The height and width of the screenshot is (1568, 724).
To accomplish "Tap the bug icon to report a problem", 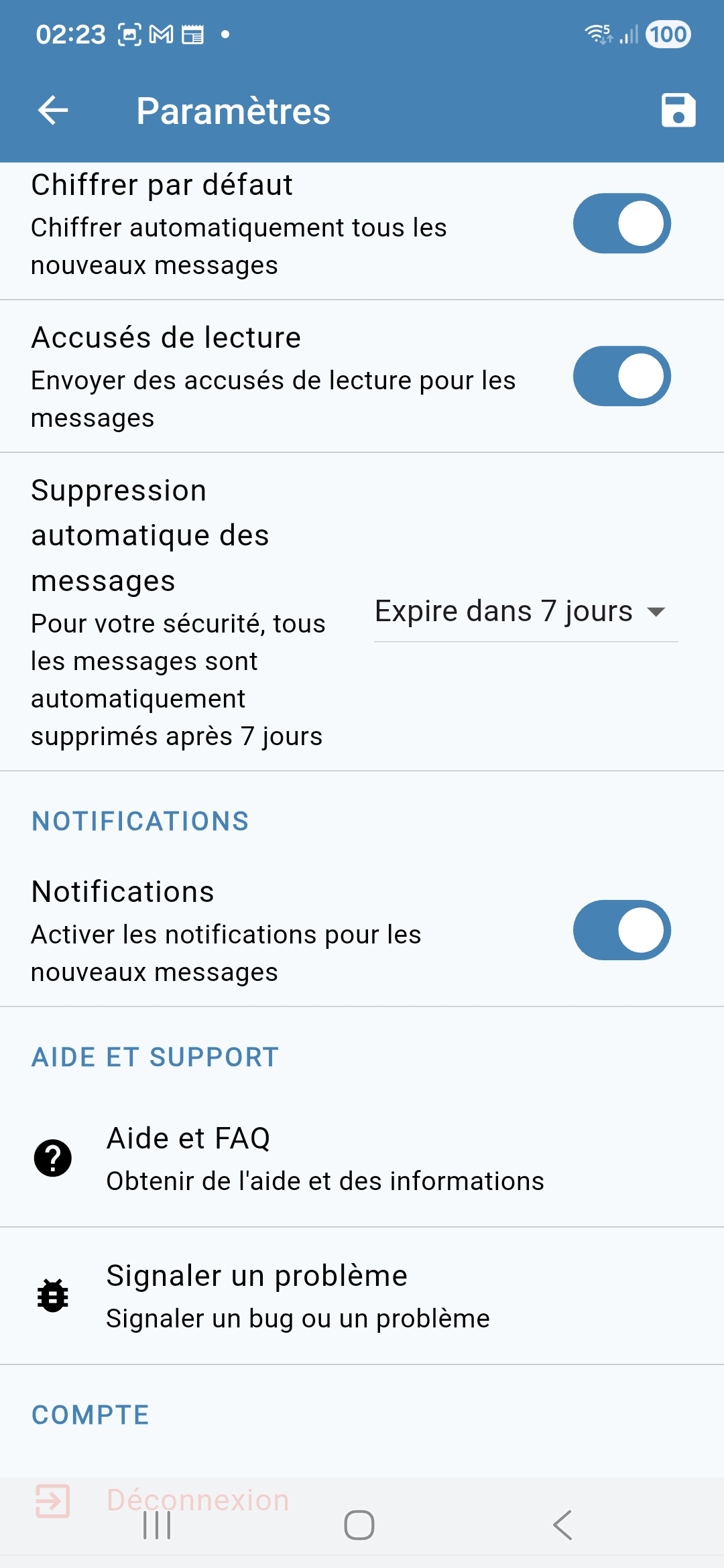I will [52, 1293].
